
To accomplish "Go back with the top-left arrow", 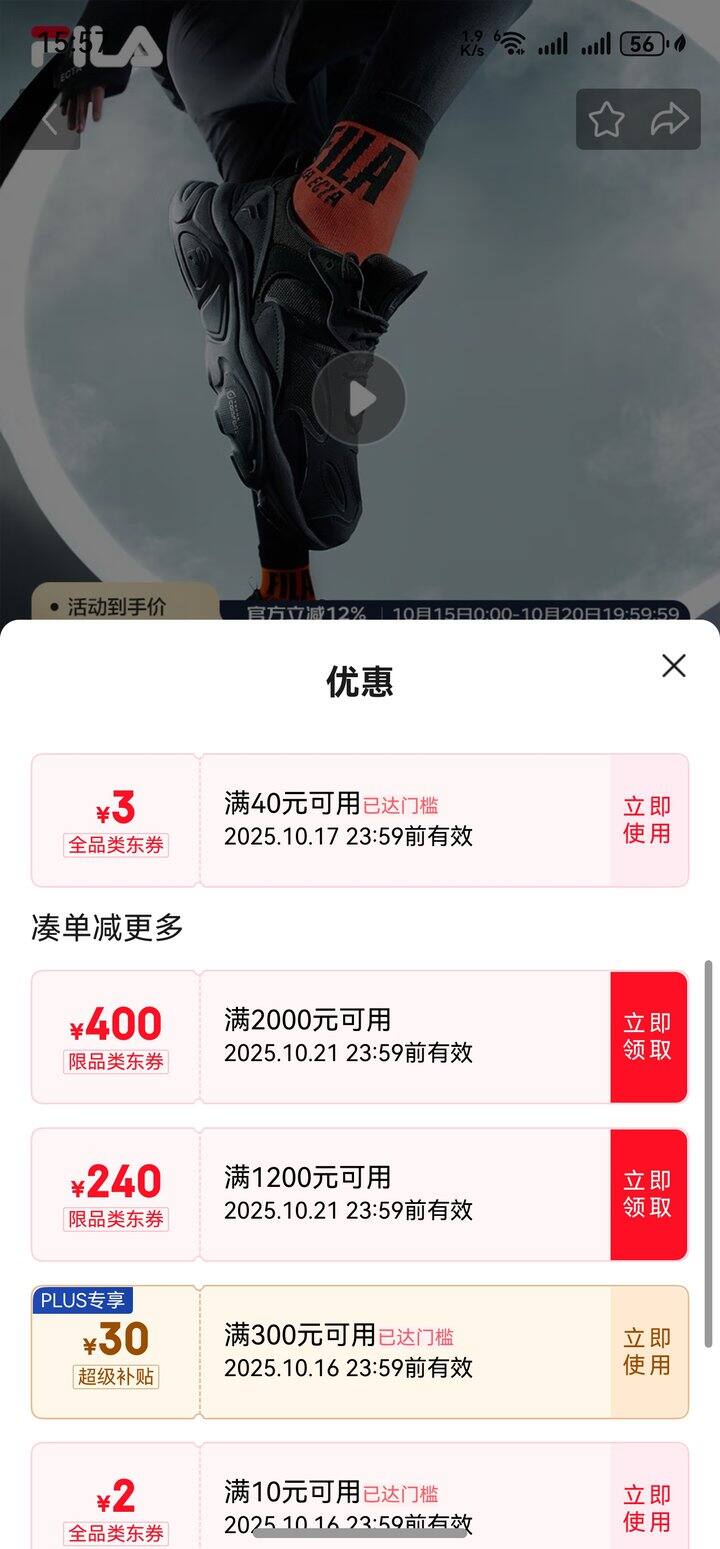I will click(50, 120).
